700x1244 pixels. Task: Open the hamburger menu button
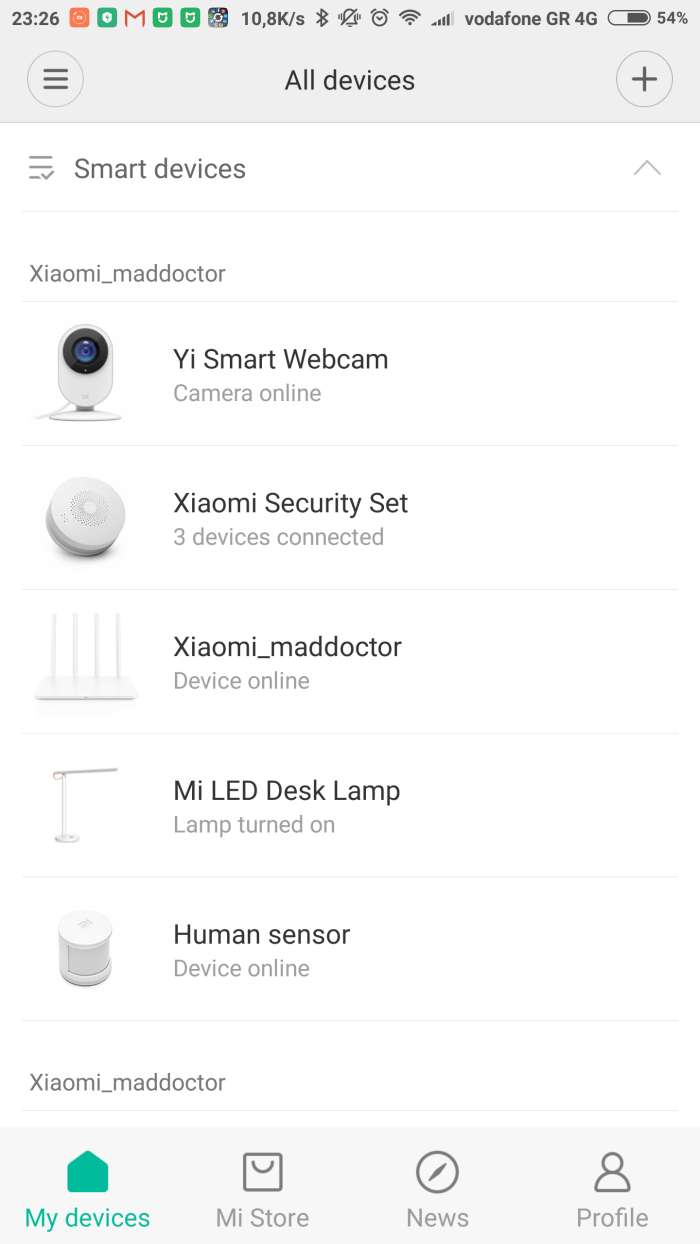[55, 79]
